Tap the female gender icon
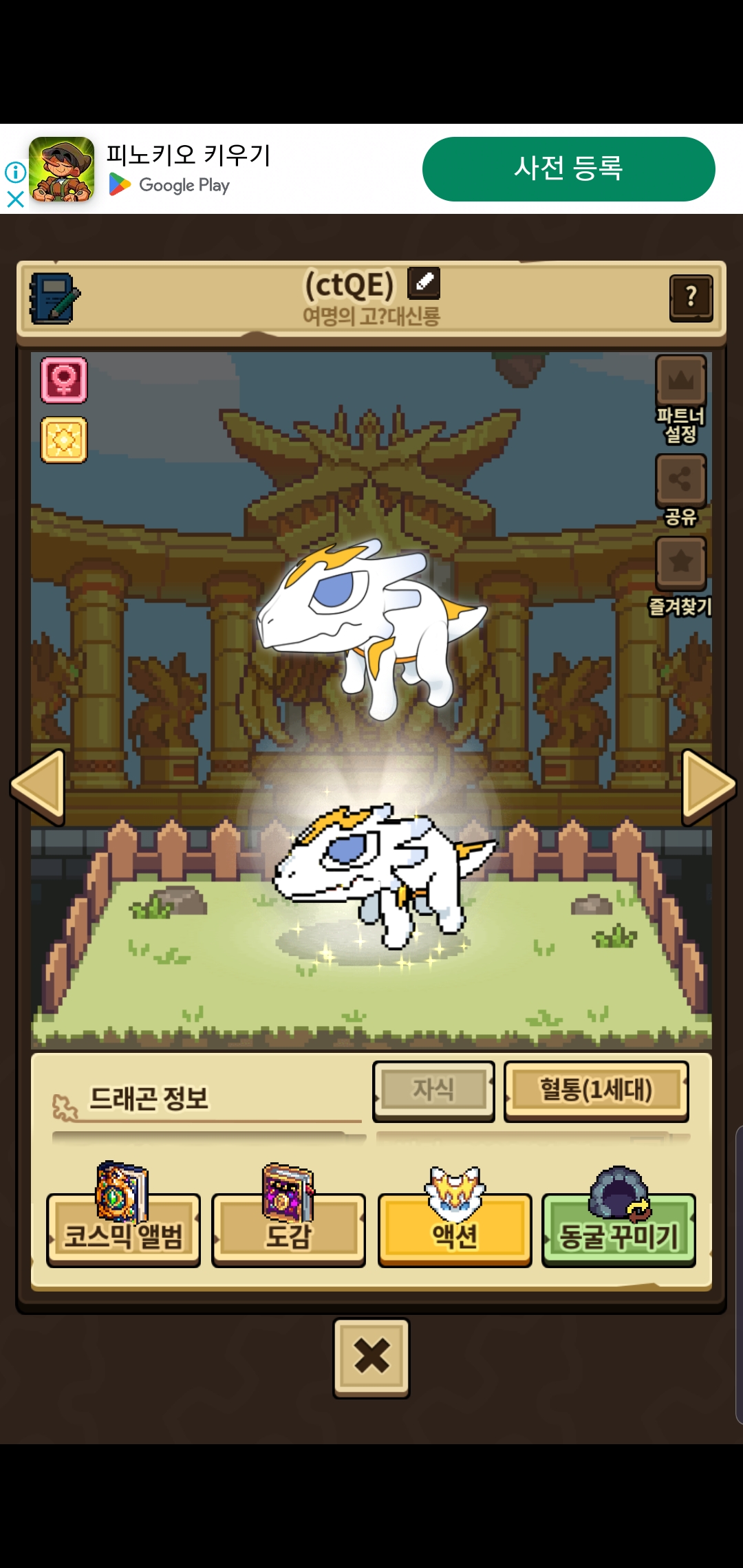 point(64,380)
